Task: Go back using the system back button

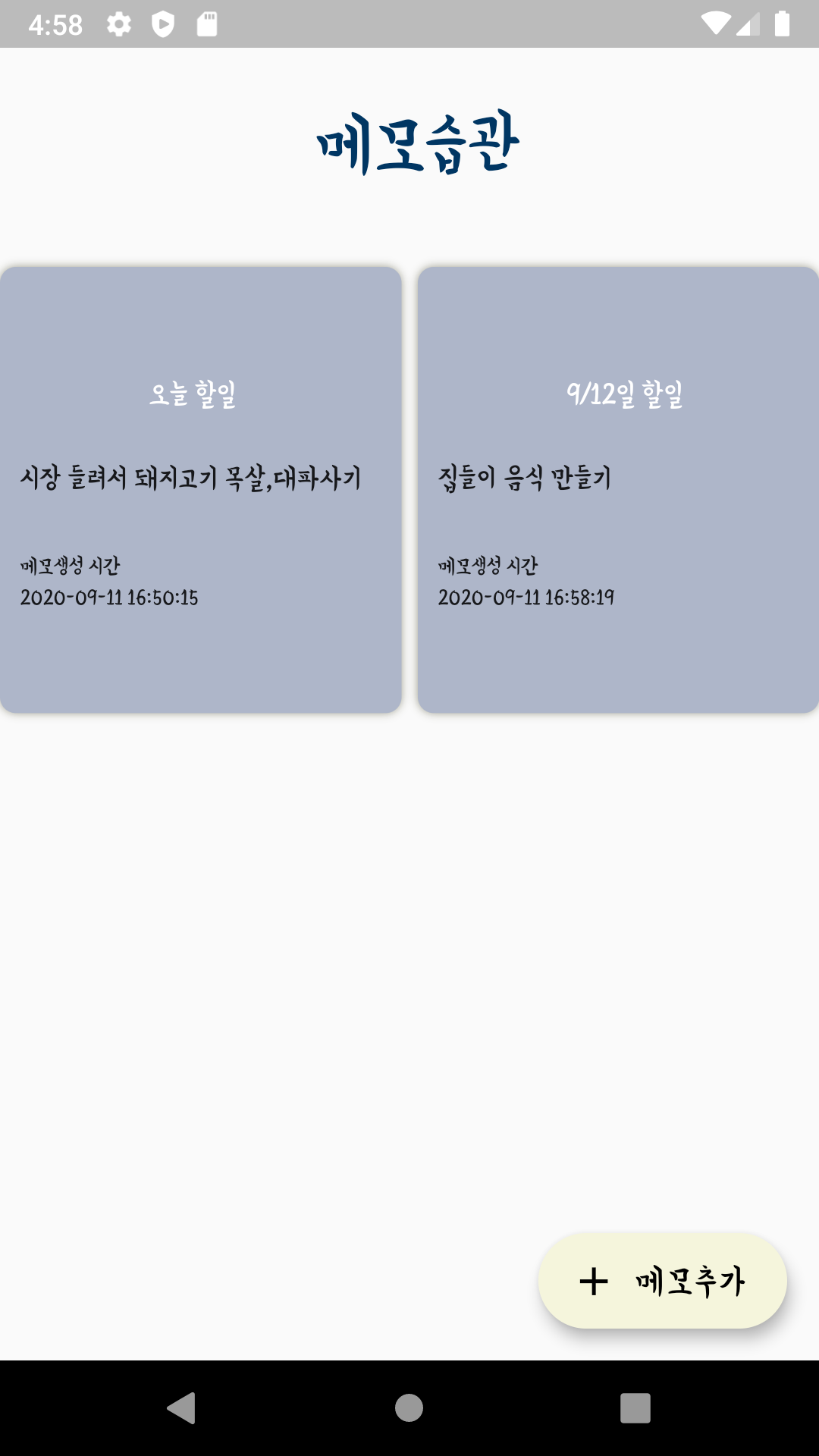Action: tap(182, 1408)
